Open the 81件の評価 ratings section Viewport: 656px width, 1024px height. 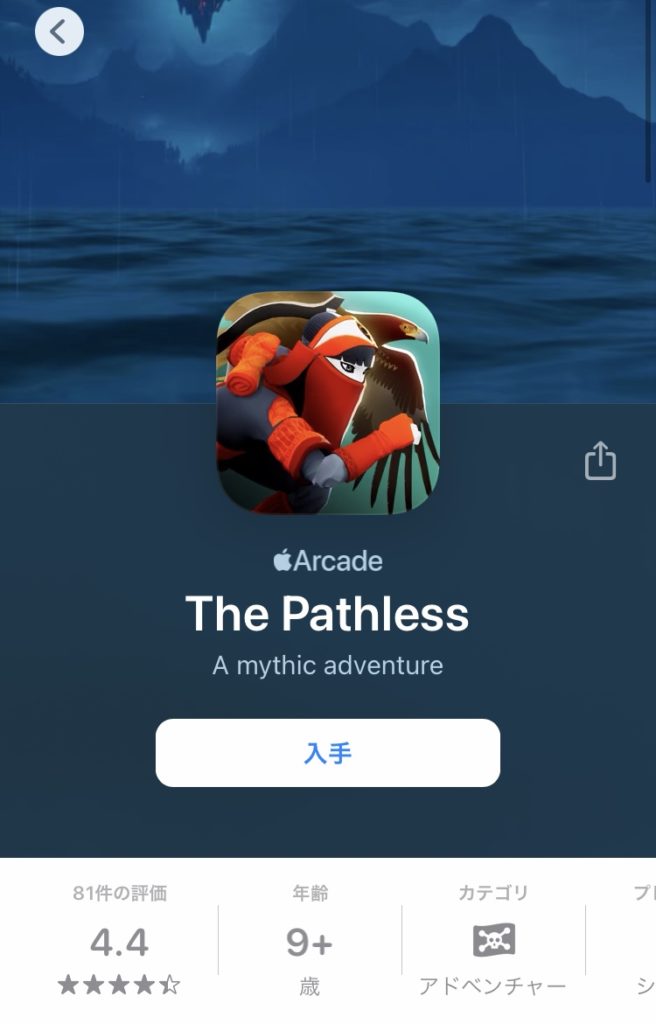point(119,941)
